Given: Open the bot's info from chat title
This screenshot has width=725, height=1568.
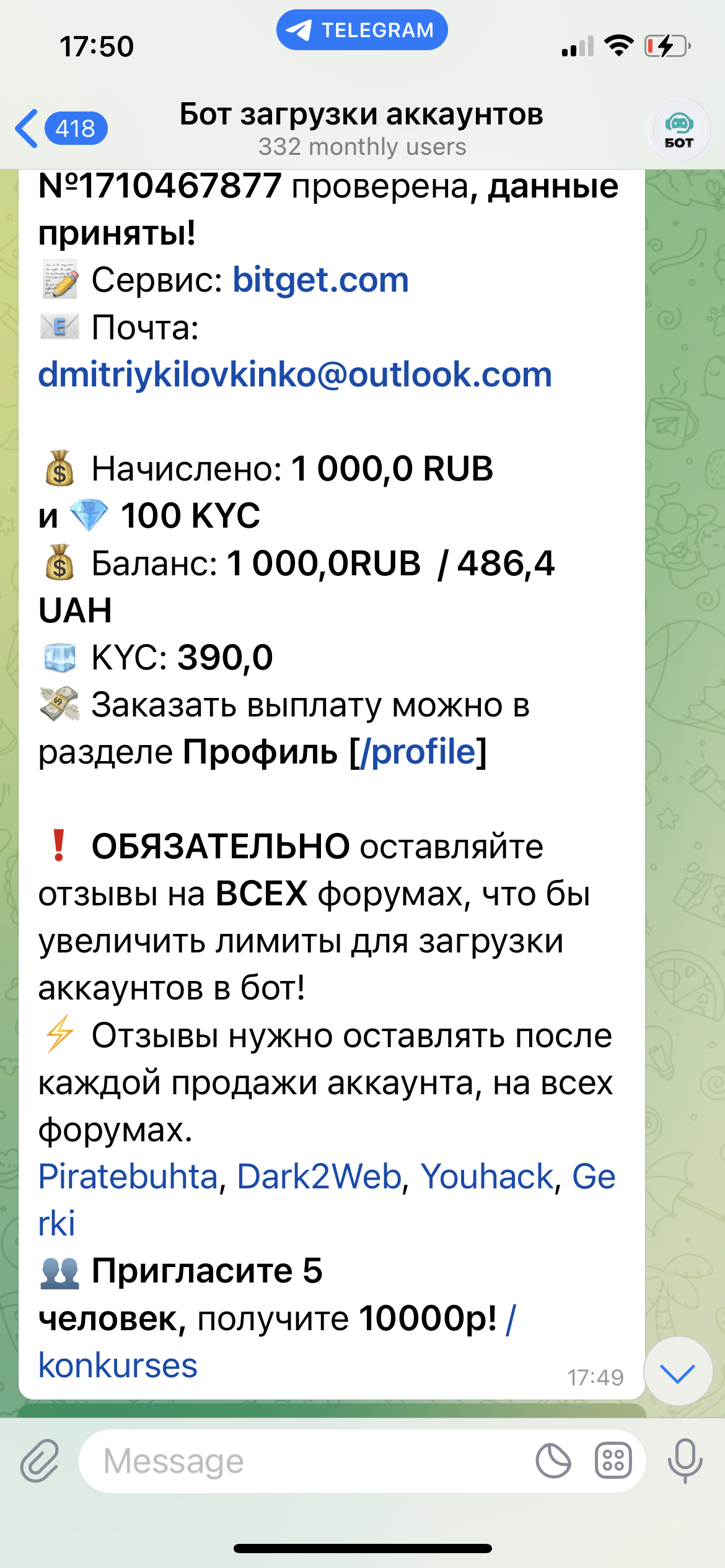Looking at the screenshot, I should 362,129.
